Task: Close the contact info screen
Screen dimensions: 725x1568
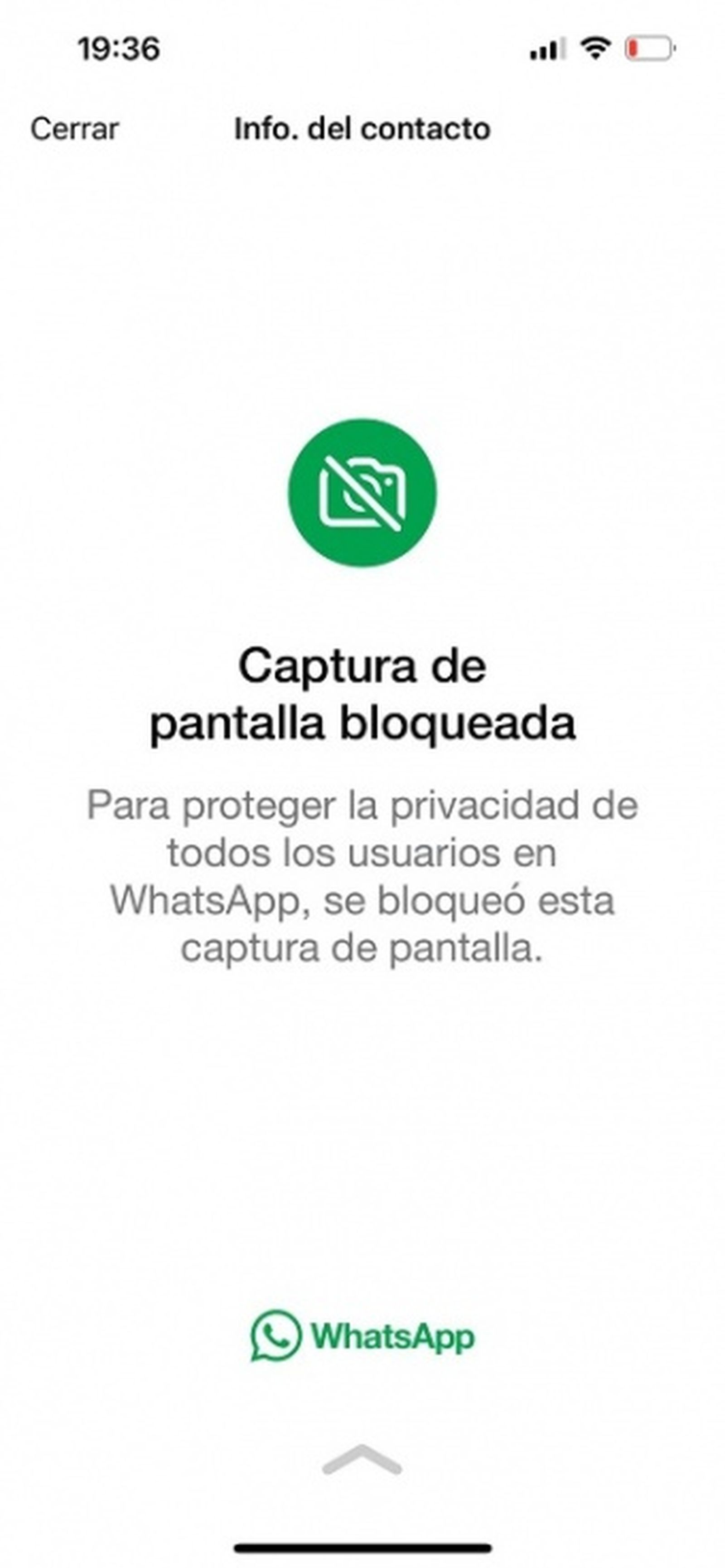Action: point(74,129)
